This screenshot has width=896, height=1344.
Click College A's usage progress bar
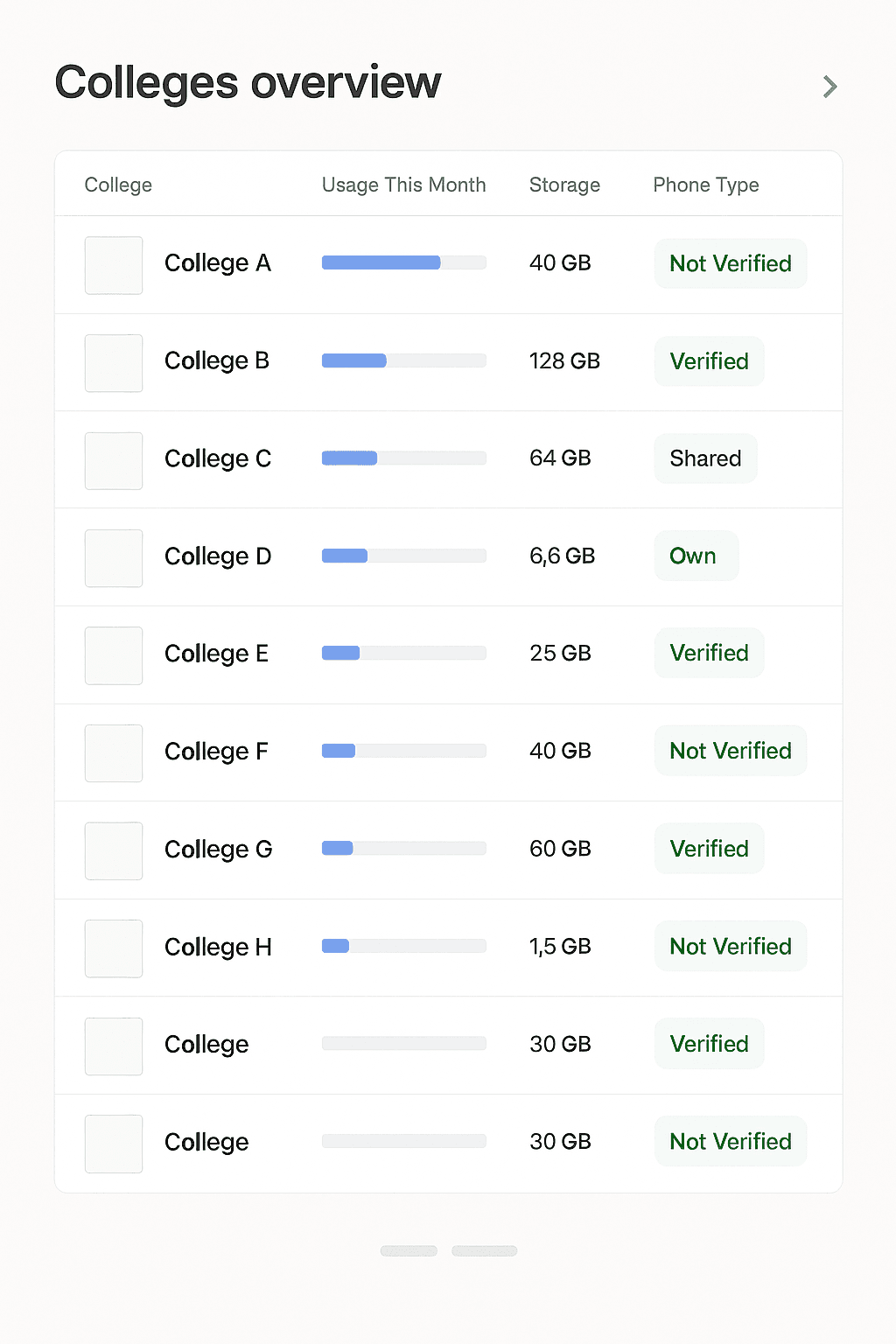(x=403, y=262)
